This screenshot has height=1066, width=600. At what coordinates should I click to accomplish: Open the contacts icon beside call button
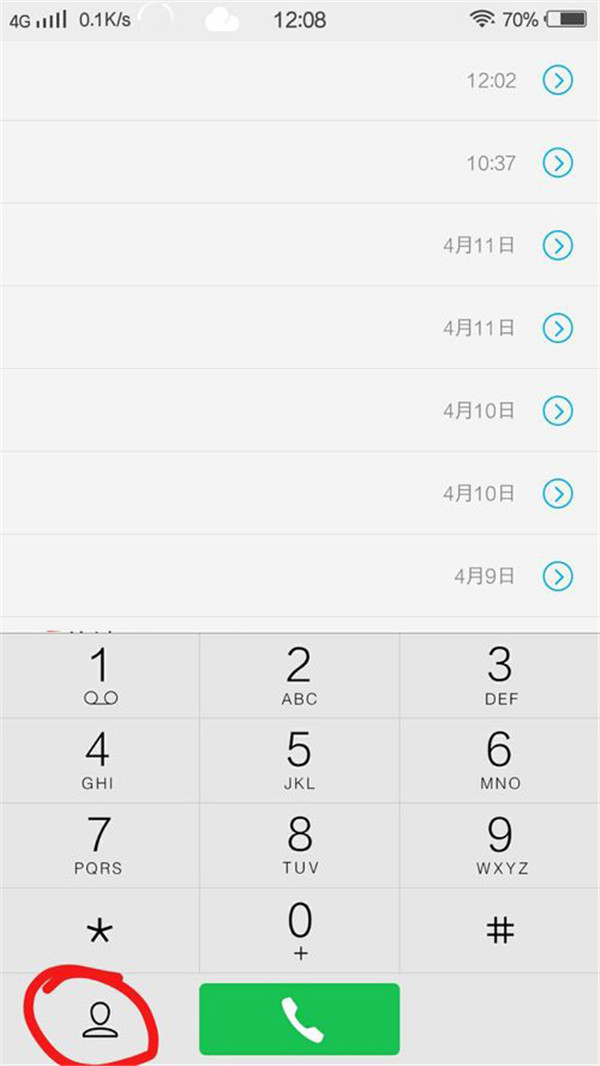tap(99, 1019)
